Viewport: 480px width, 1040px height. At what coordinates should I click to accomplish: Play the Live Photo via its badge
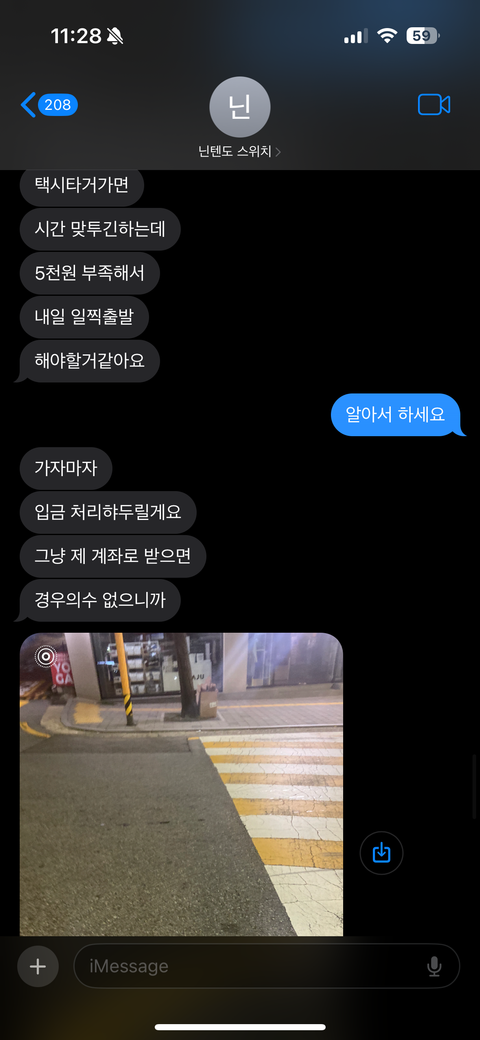[x=45, y=657]
